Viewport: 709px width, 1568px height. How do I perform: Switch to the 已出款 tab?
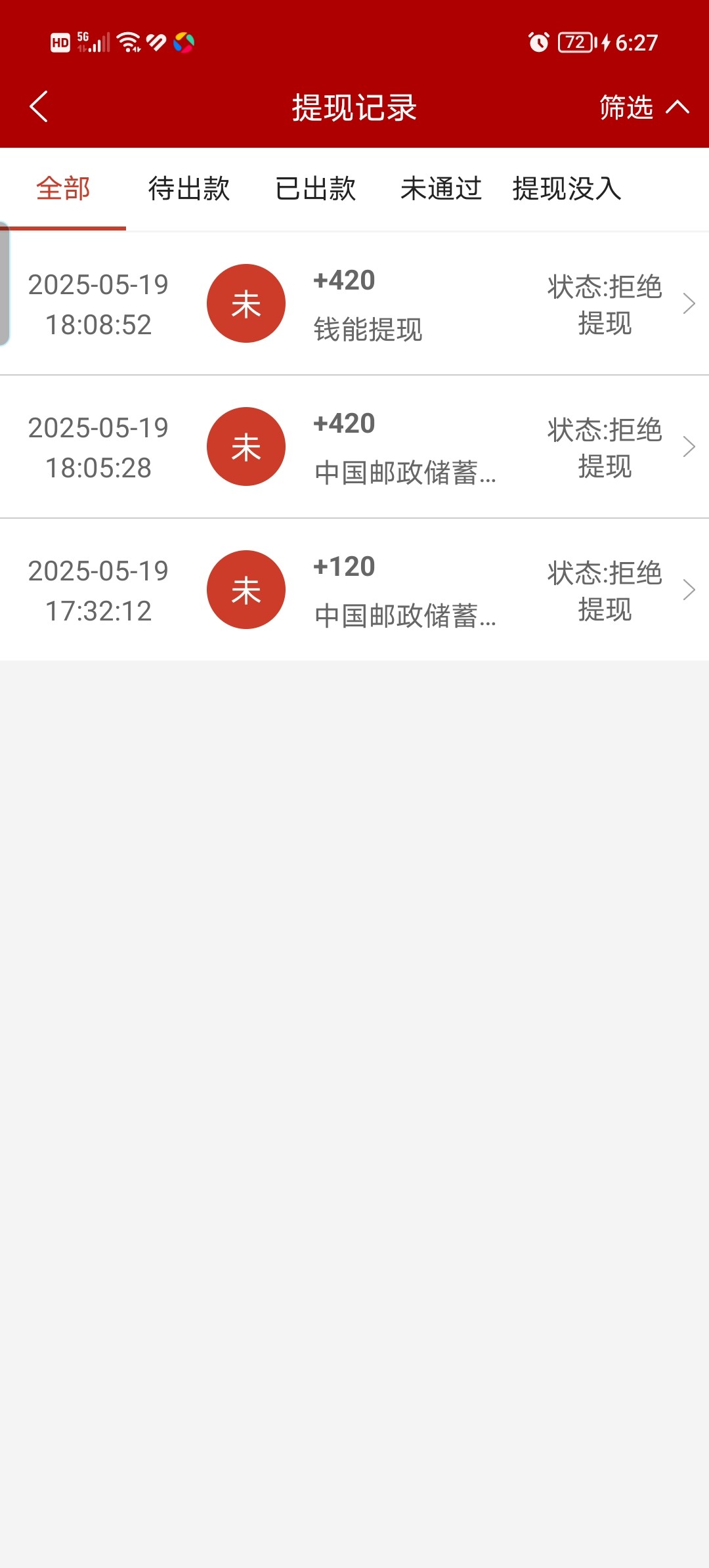click(315, 189)
